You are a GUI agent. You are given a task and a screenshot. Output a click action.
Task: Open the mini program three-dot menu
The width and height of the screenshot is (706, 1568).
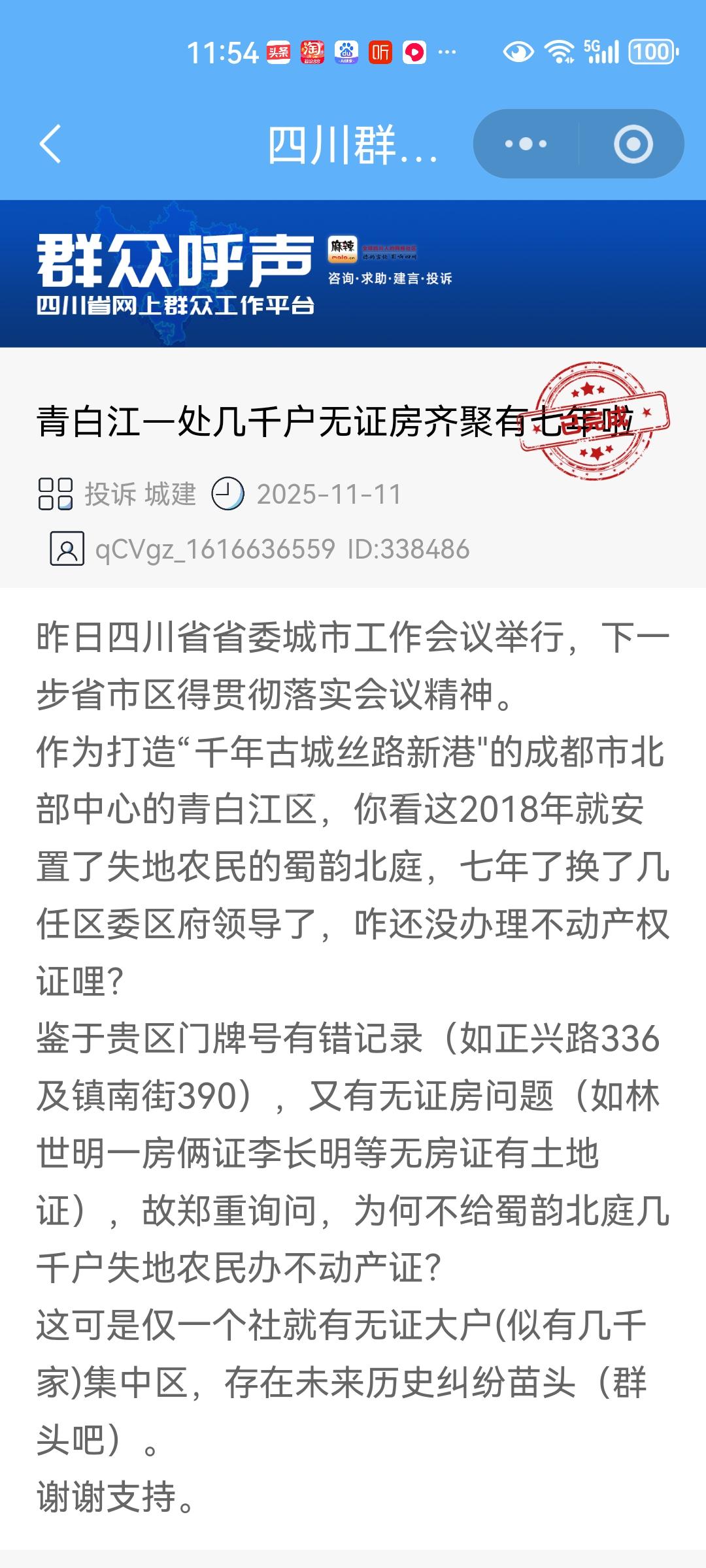pyautogui.click(x=526, y=144)
